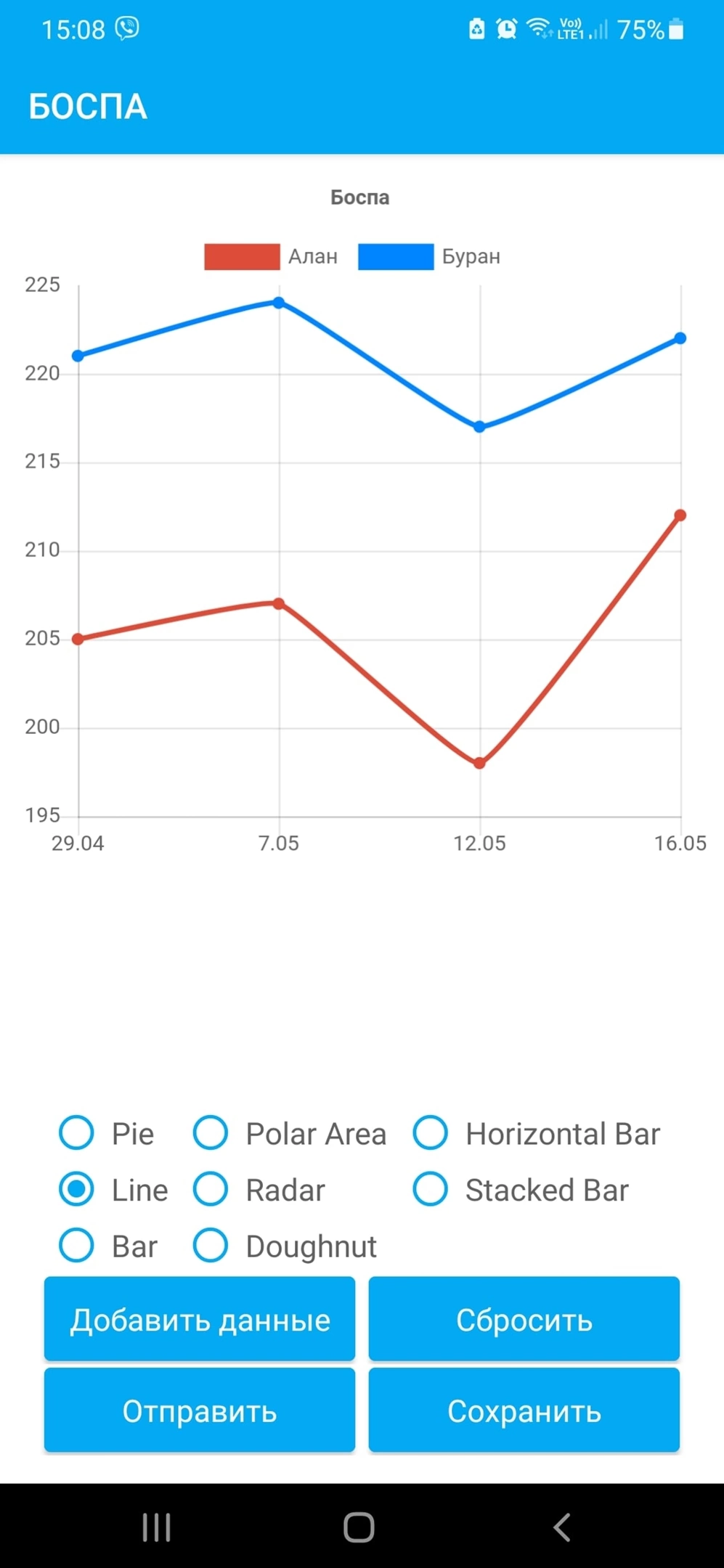
Task: Select the Doughnut chart type
Action: click(x=211, y=1246)
